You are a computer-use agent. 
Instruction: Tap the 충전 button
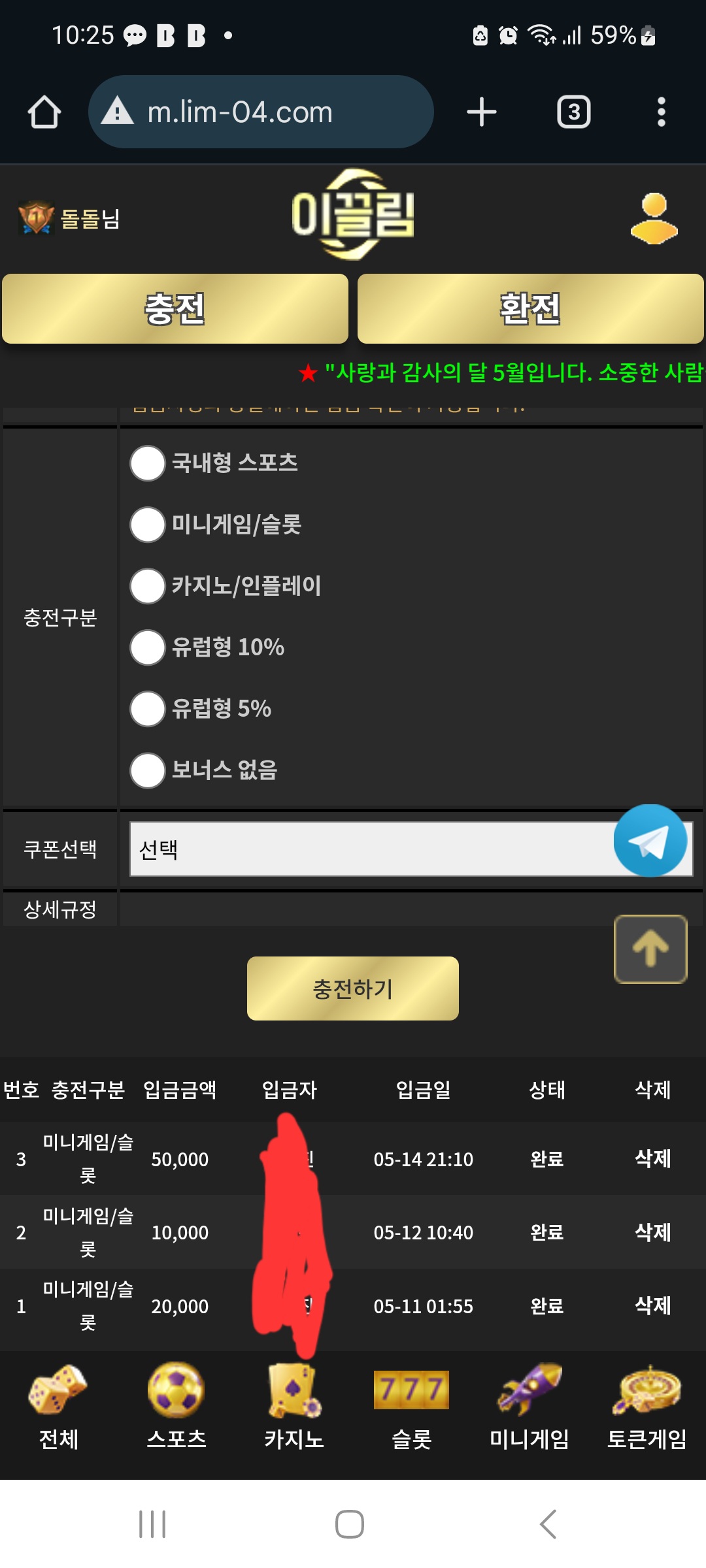click(x=175, y=308)
